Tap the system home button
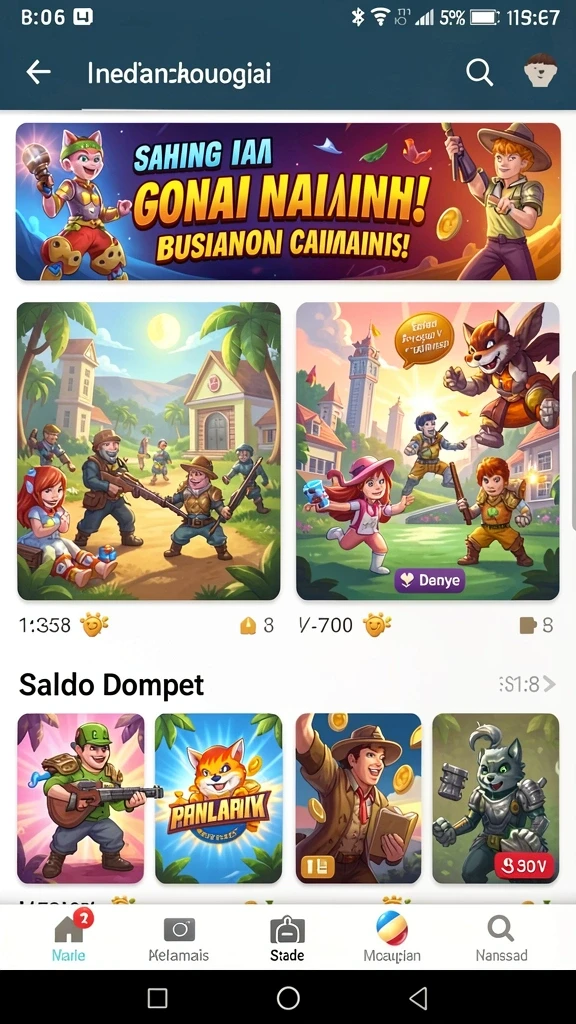Image resolution: width=576 pixels, height=1024 pixels. (x=288, y=998)
